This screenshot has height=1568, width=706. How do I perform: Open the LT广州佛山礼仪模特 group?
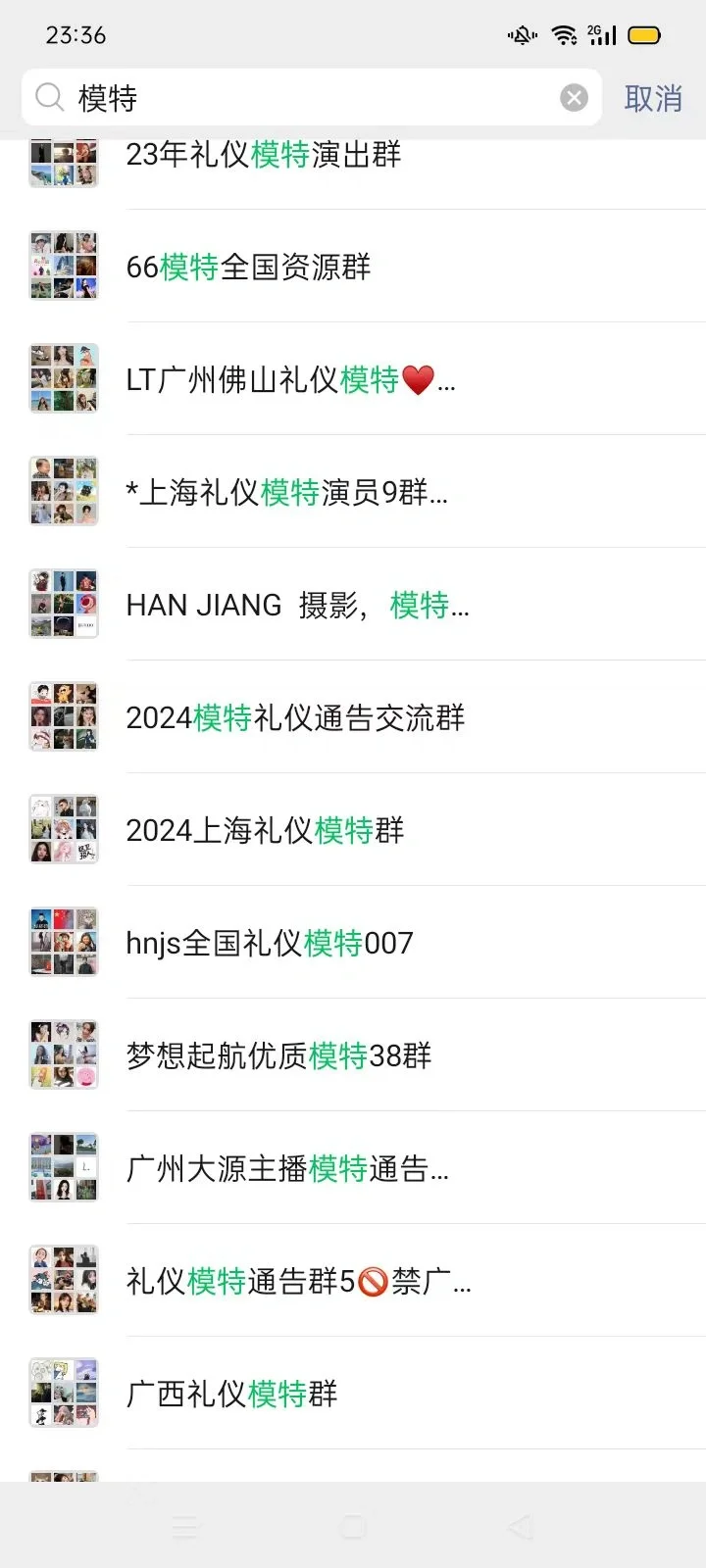[x=290, y=379]
